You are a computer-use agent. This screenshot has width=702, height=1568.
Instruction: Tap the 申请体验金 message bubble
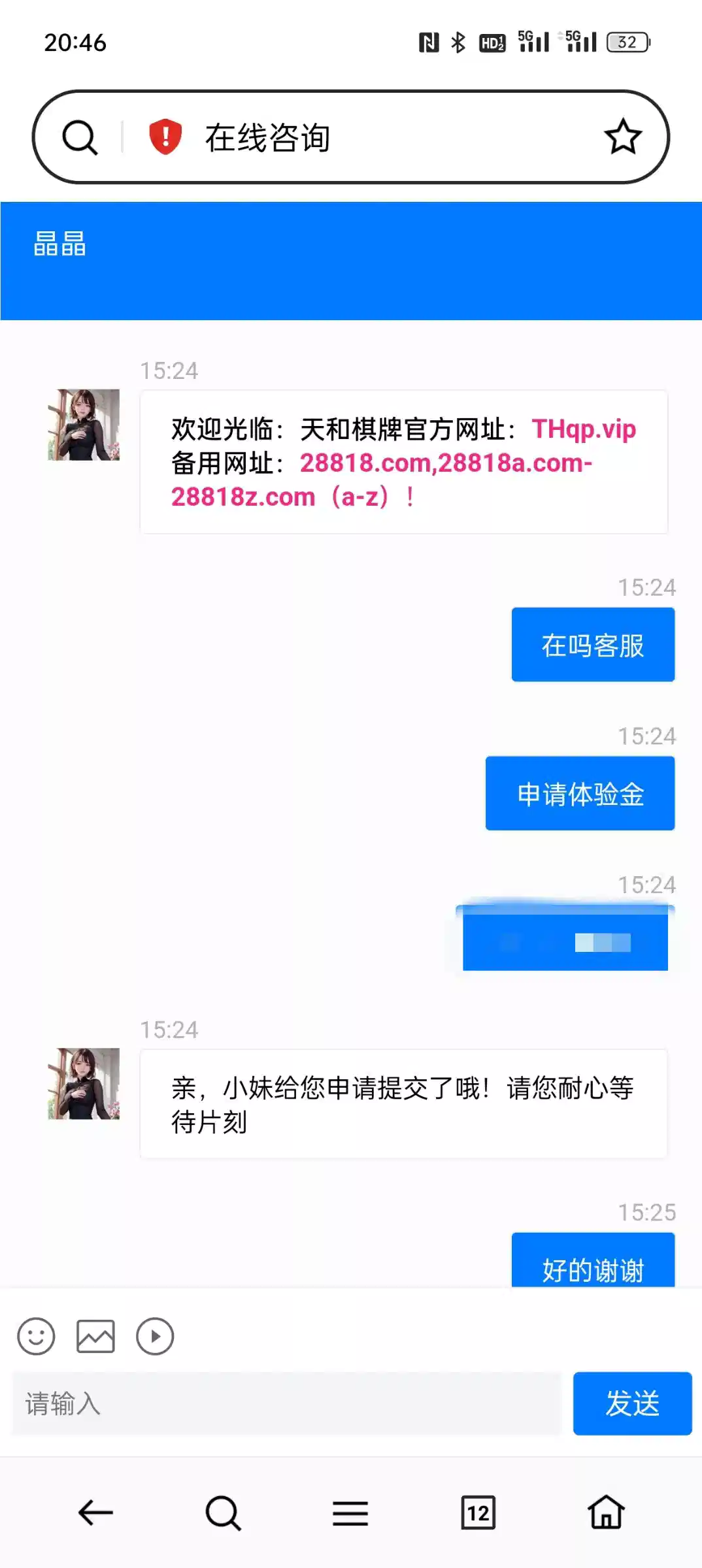[x=579, y=793]
